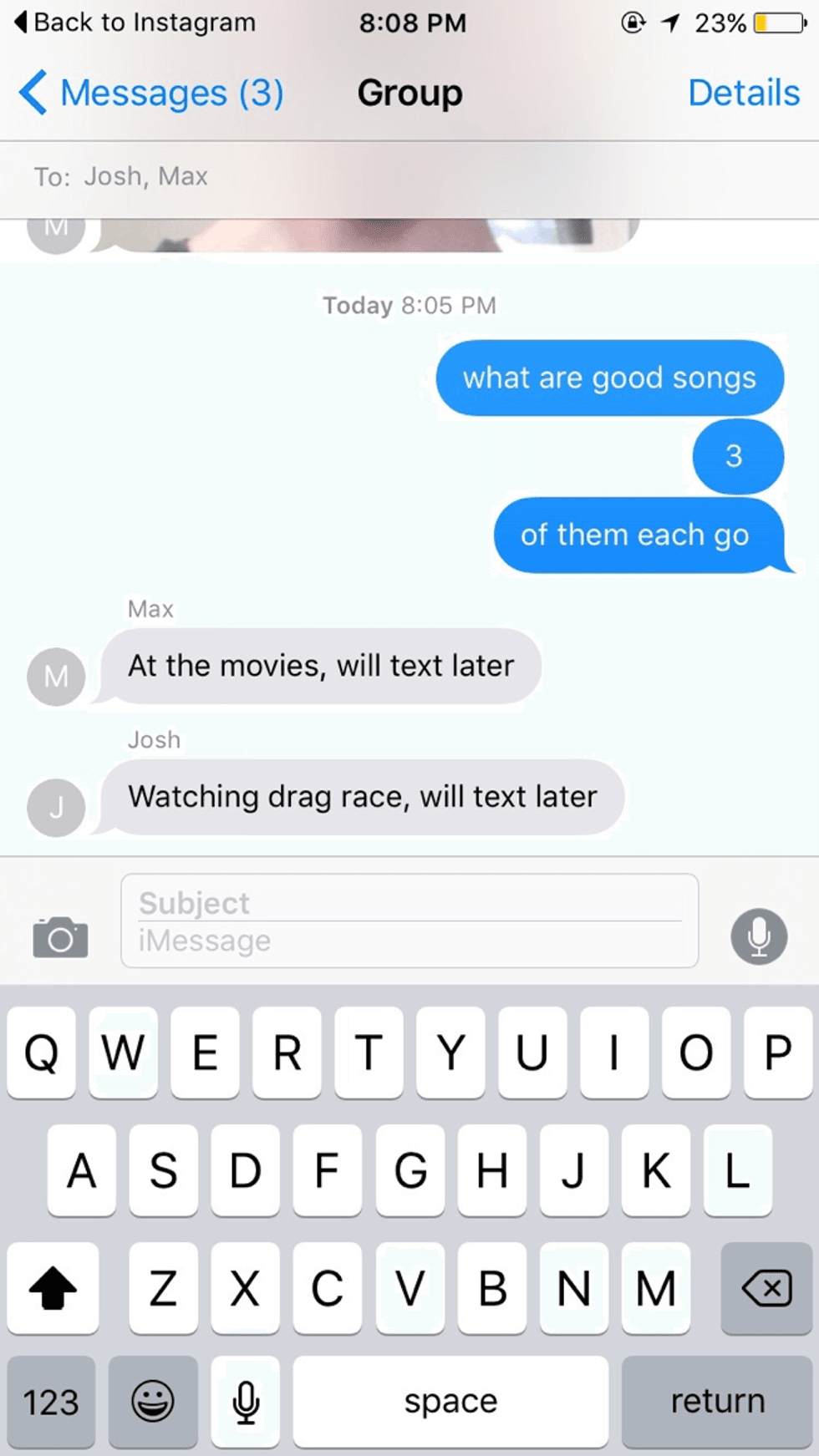Focus the Subject field
This screenshot has height=1456, width=819.
click(x=409, y=903)
